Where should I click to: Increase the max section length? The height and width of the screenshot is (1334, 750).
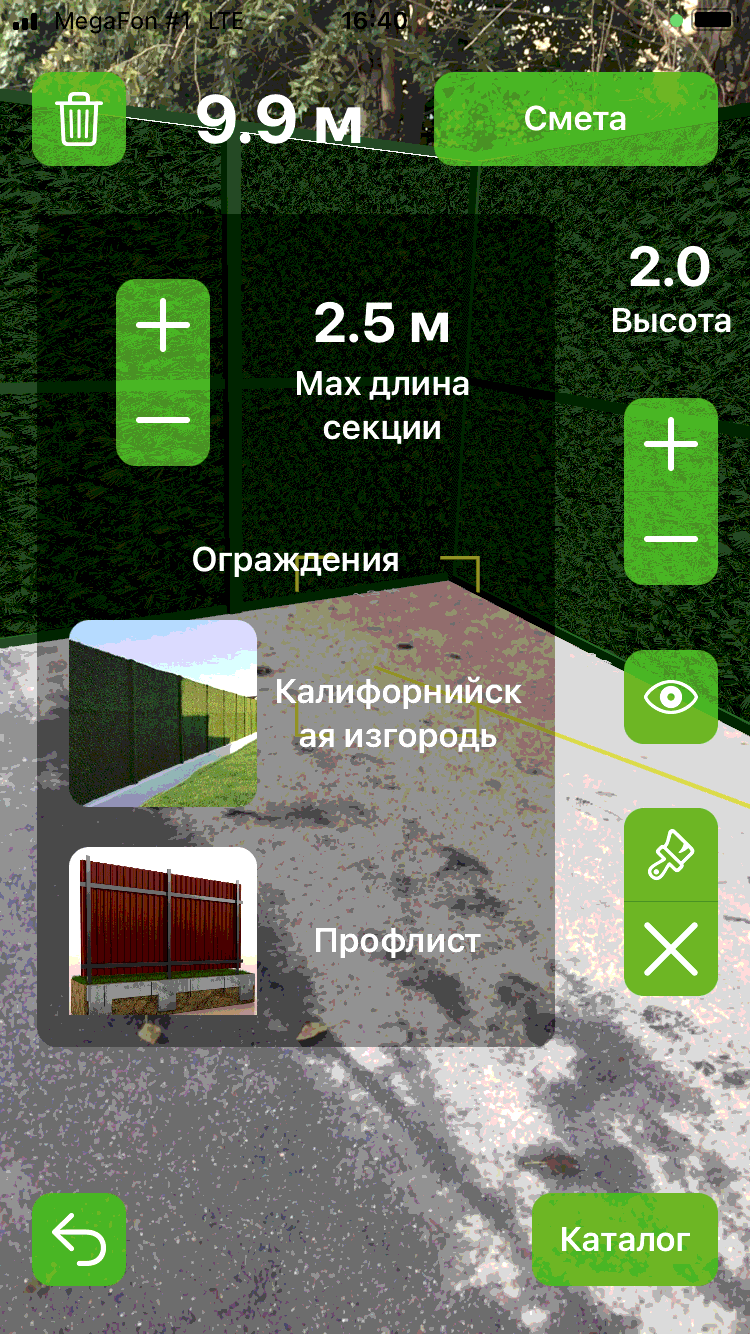coord(163,326)
